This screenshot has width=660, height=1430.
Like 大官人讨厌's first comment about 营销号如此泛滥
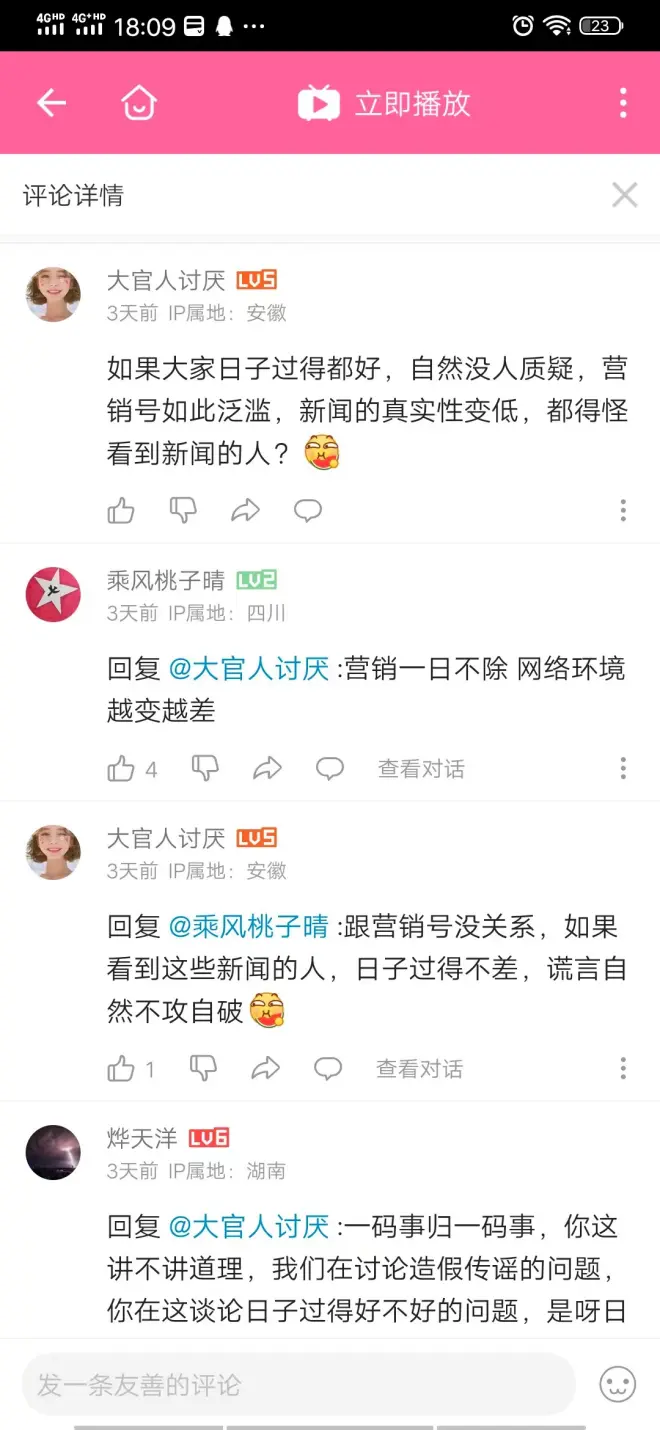point(121,511)
